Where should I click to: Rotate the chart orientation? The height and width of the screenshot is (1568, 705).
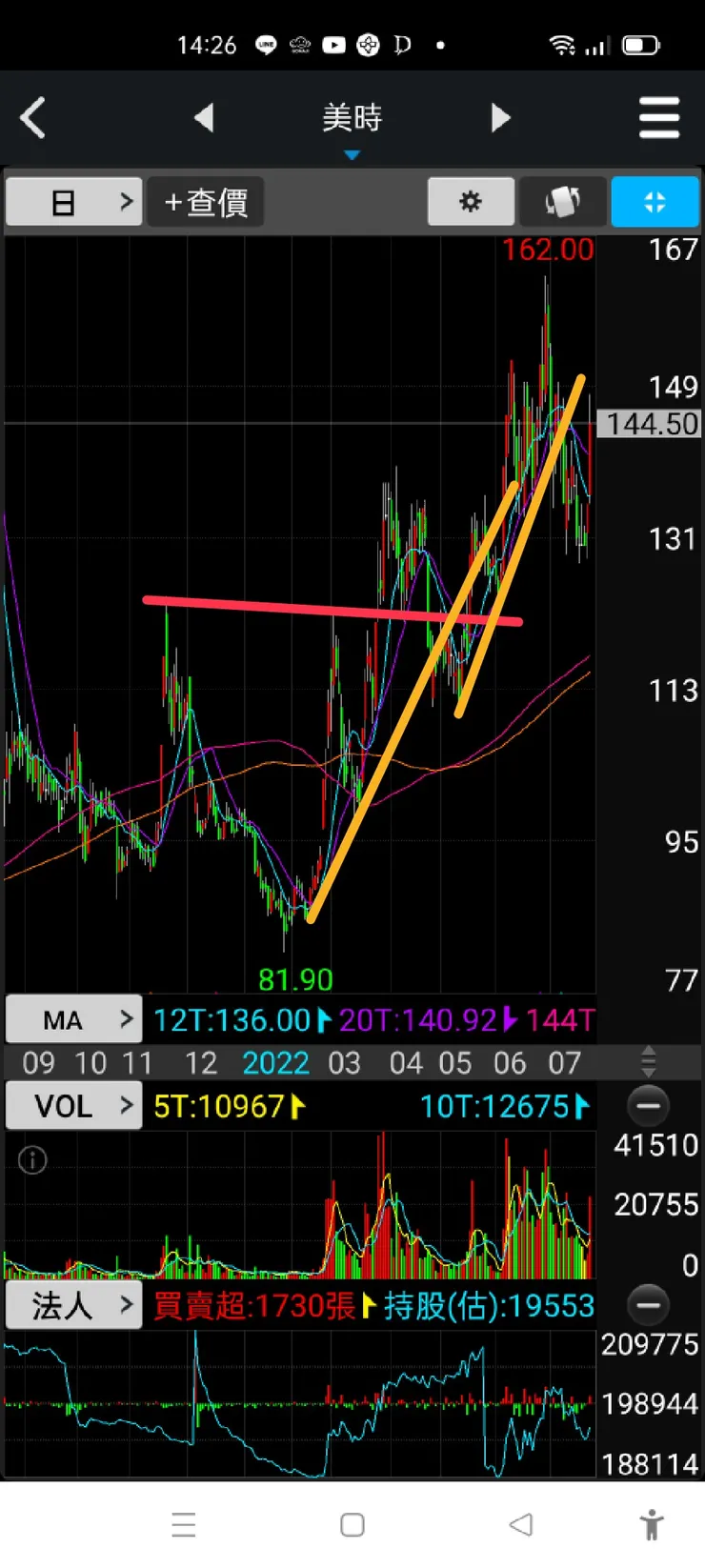[x=562, y=202]
